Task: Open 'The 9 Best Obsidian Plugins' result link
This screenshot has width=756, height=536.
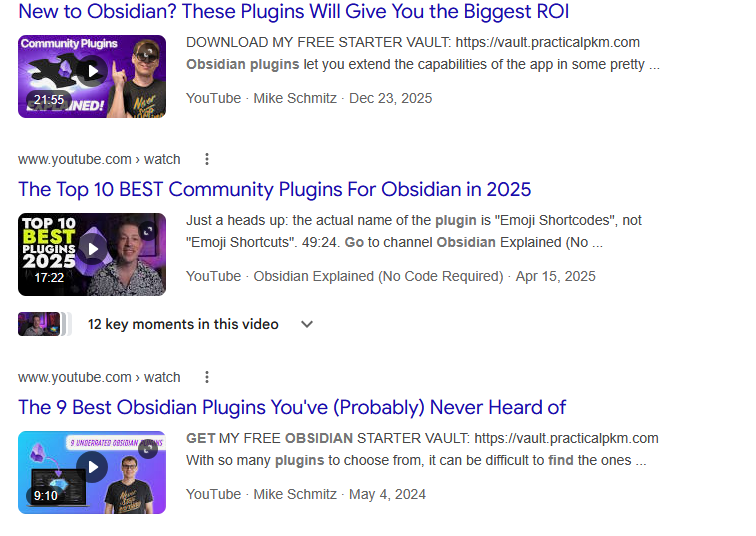Action: tap(292, 407)
